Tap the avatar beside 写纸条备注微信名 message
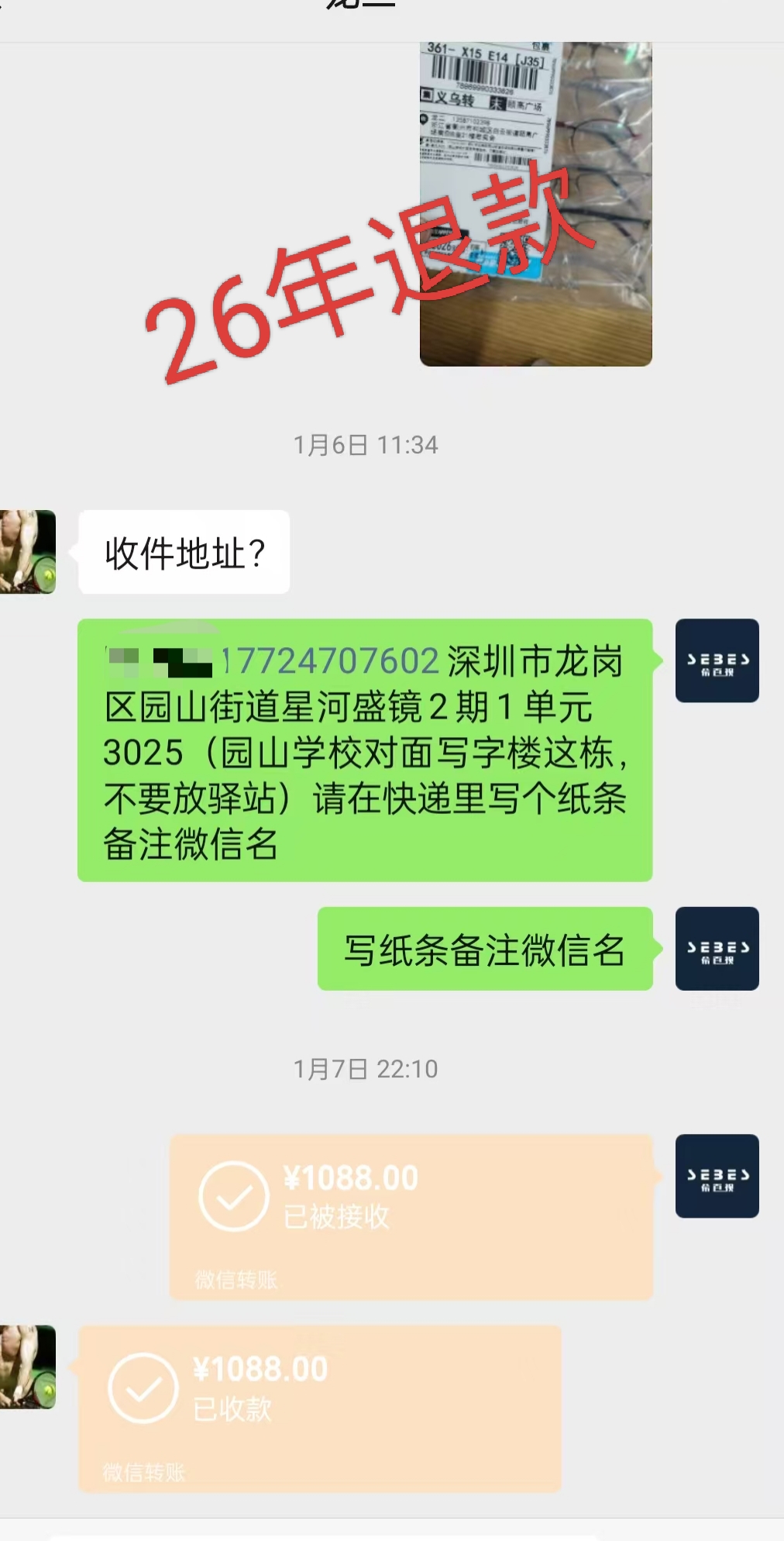The height and width of the screenshot is (1541, 784). coord(717,949)
